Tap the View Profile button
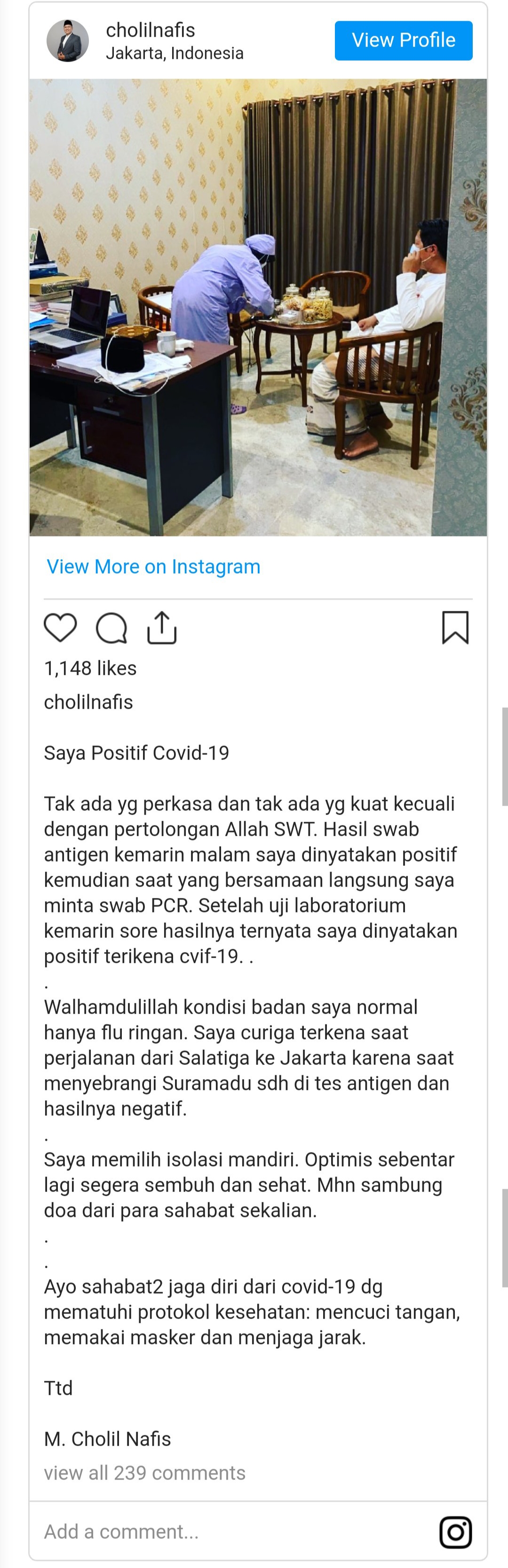The image size is (508, 1568). tap(404, 40)
